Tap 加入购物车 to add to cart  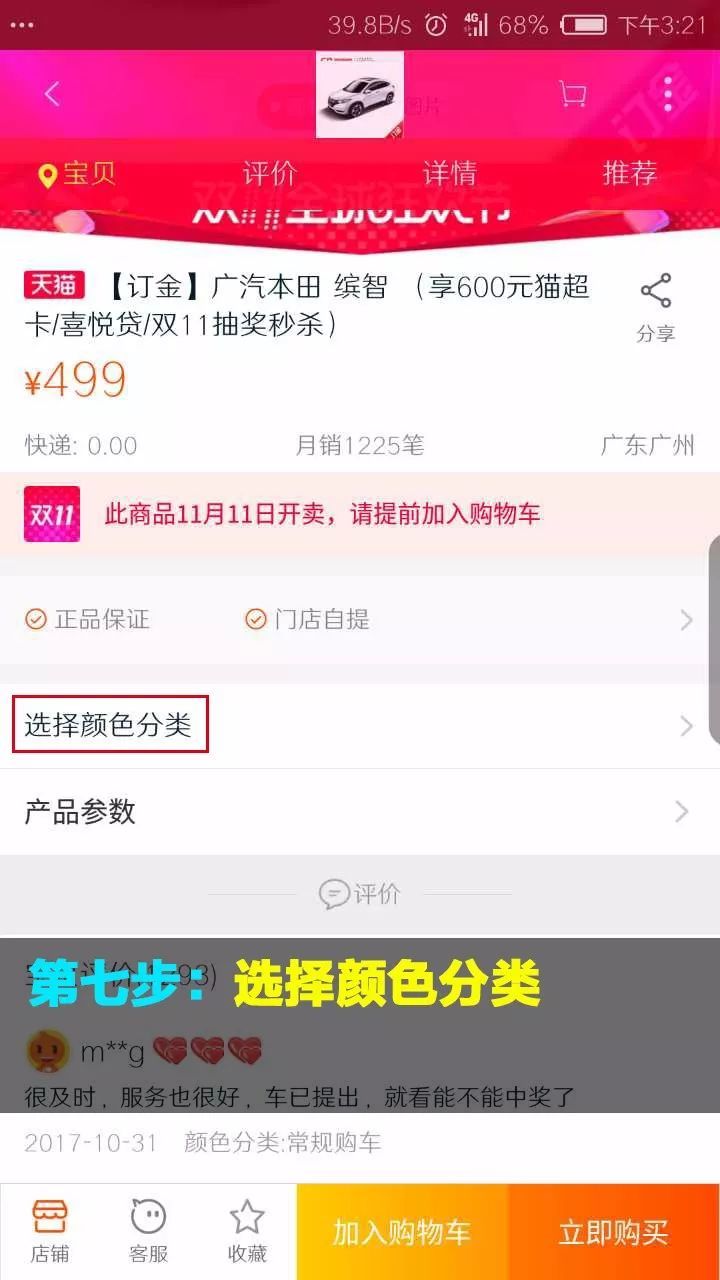click(x=402, y=1232)
